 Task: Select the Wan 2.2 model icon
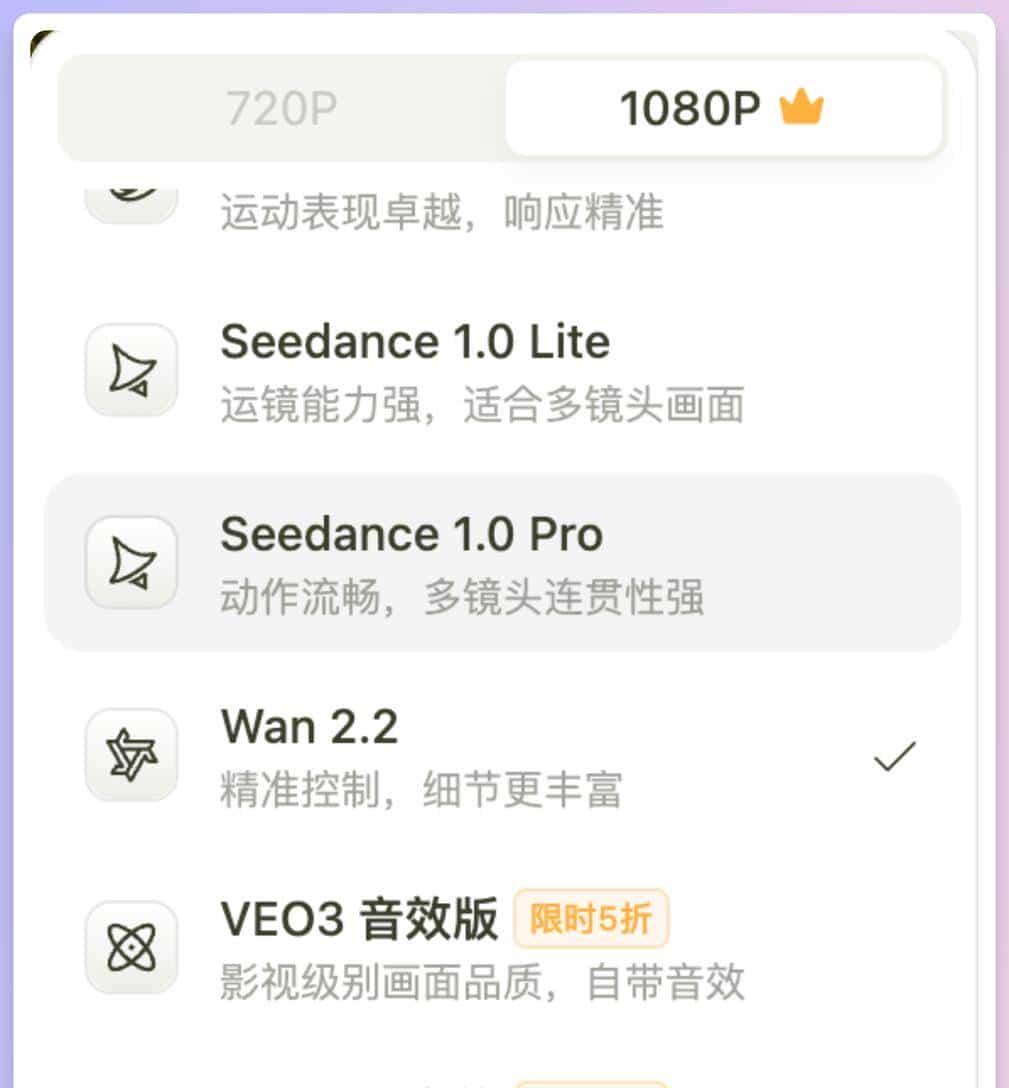coord(132,753)
